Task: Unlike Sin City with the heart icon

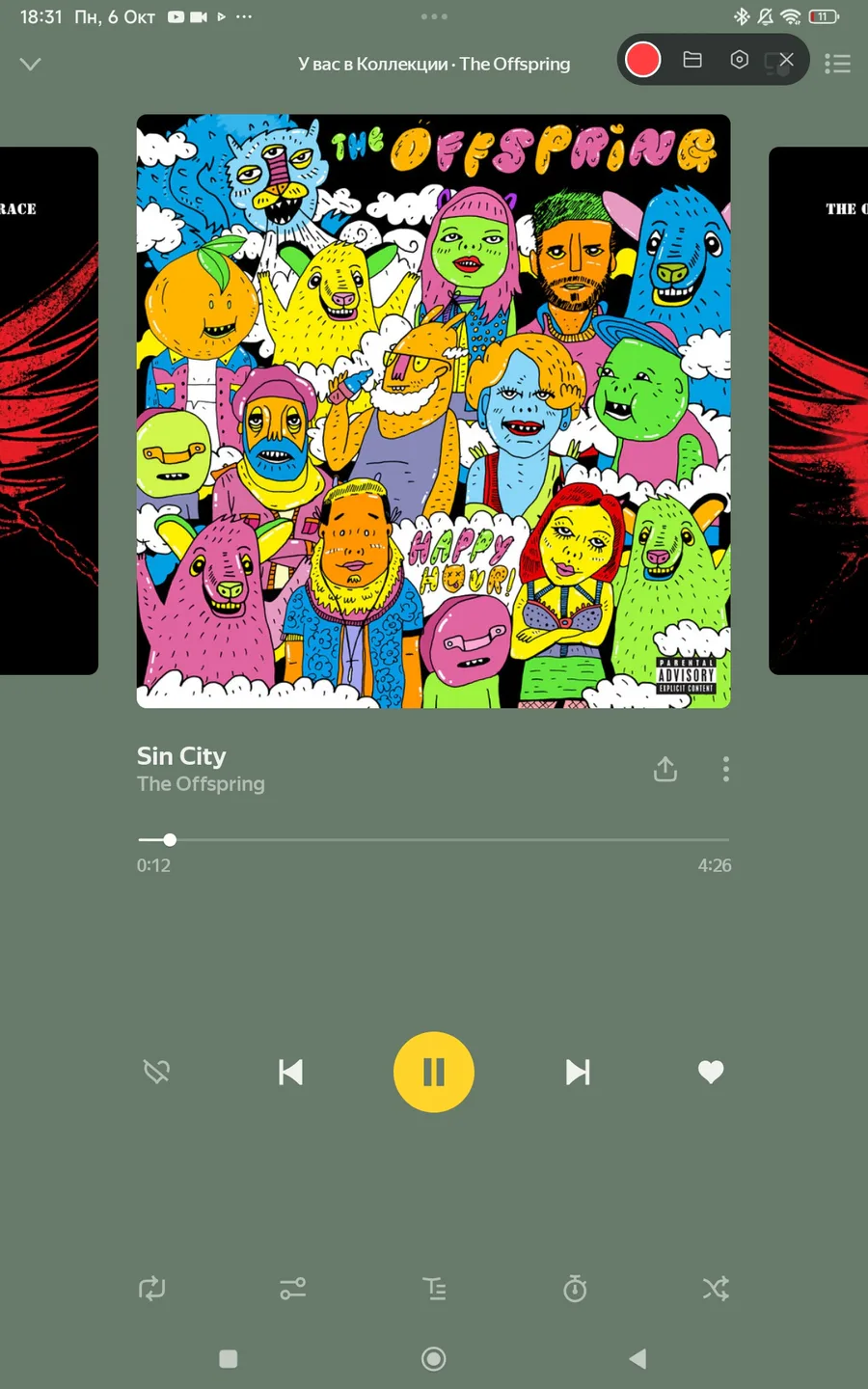Action: pyautogui.click(x=711, y=1072)
